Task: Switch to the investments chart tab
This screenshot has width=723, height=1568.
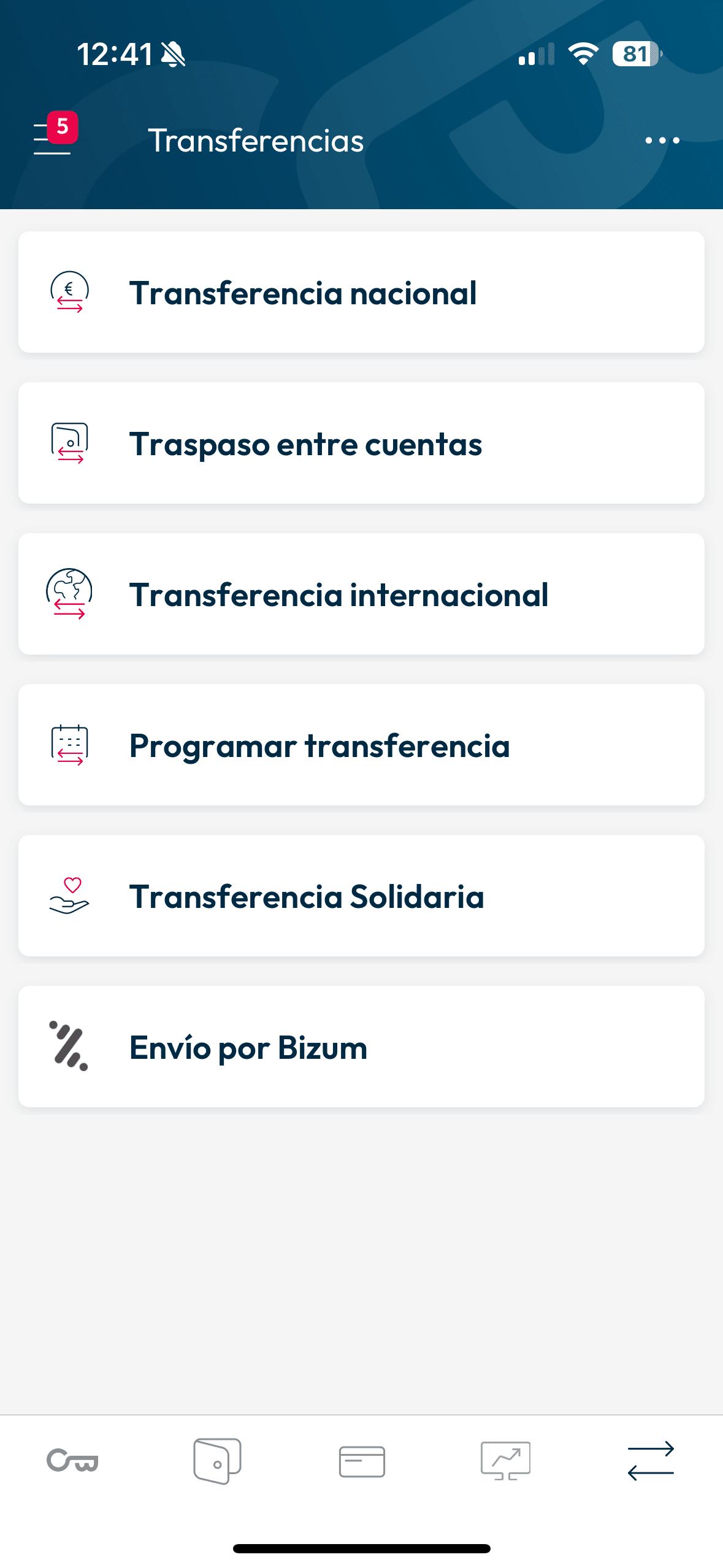Action: coord(506,1461)
